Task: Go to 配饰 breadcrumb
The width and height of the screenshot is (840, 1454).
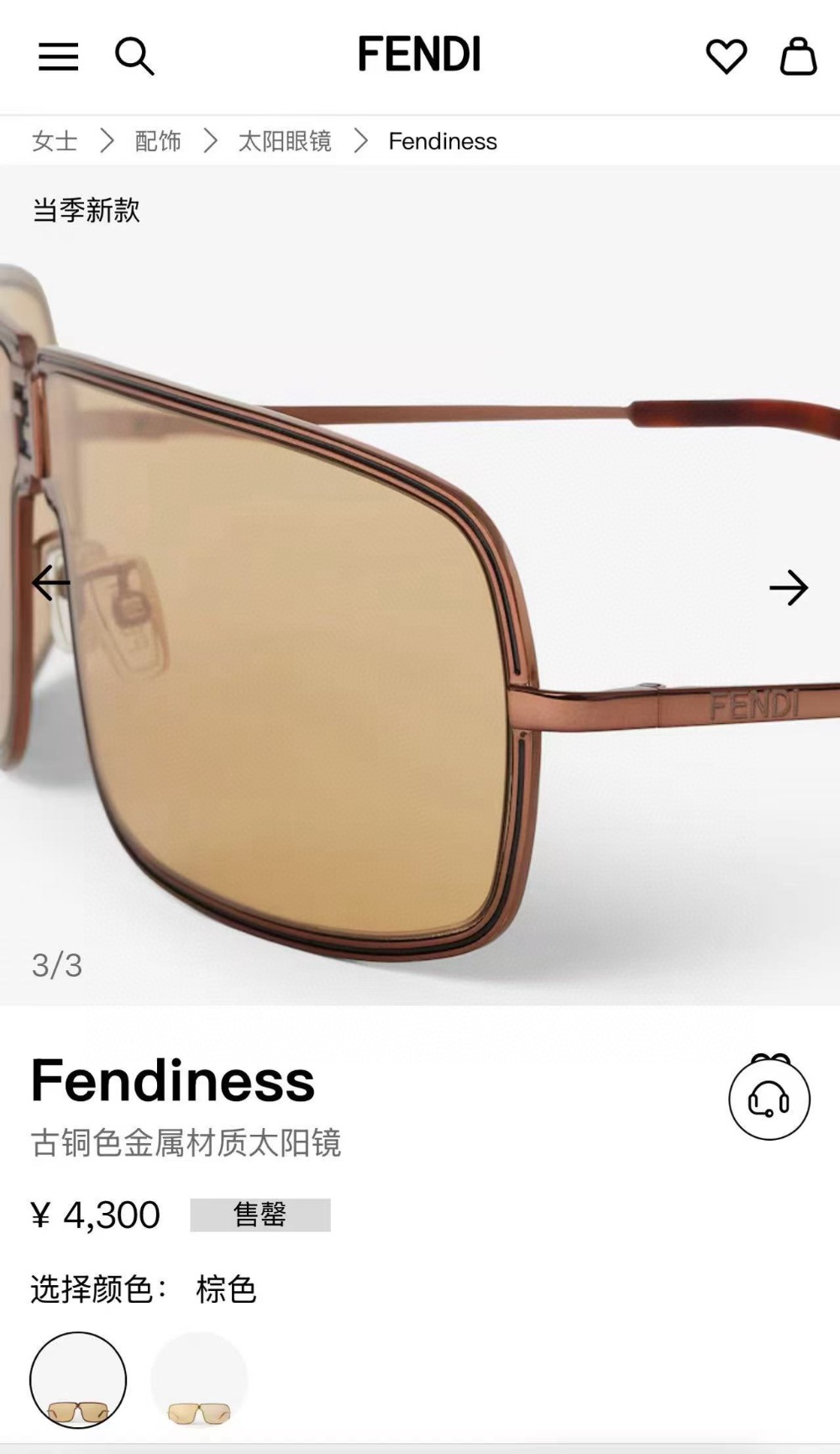Action: coord(158,141)
